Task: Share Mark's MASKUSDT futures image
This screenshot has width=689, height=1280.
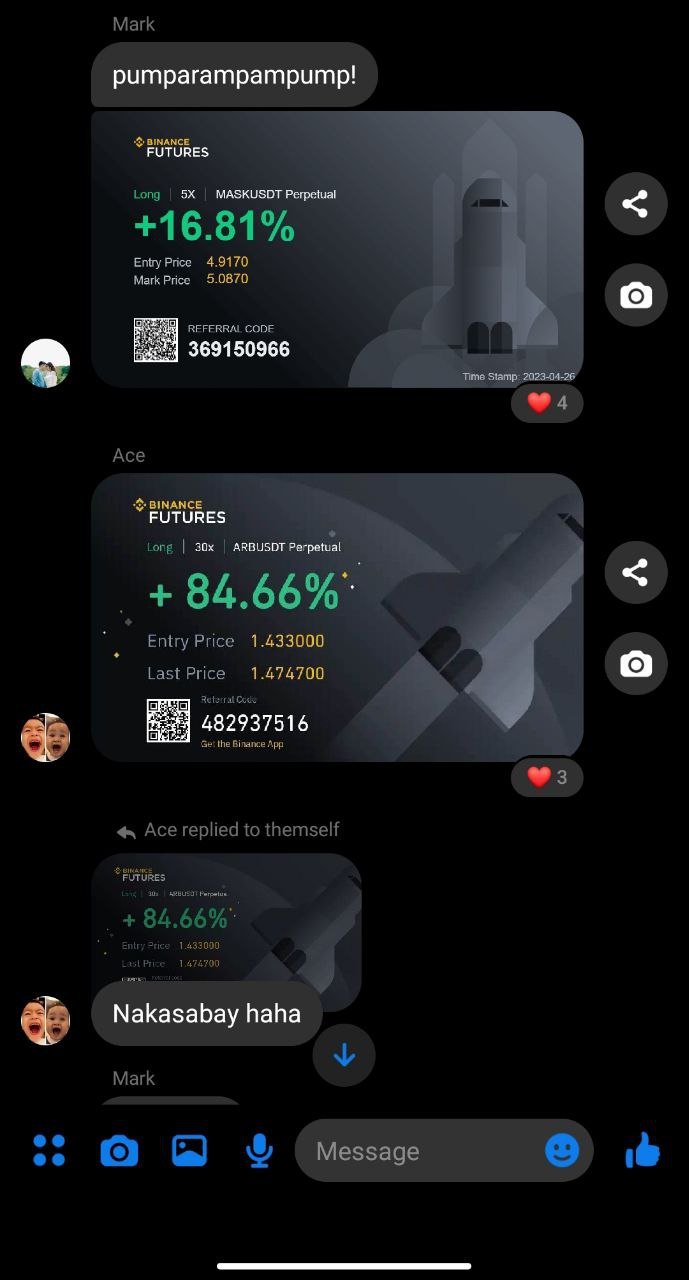Action: pyautogui.click(x=635, y=204)
